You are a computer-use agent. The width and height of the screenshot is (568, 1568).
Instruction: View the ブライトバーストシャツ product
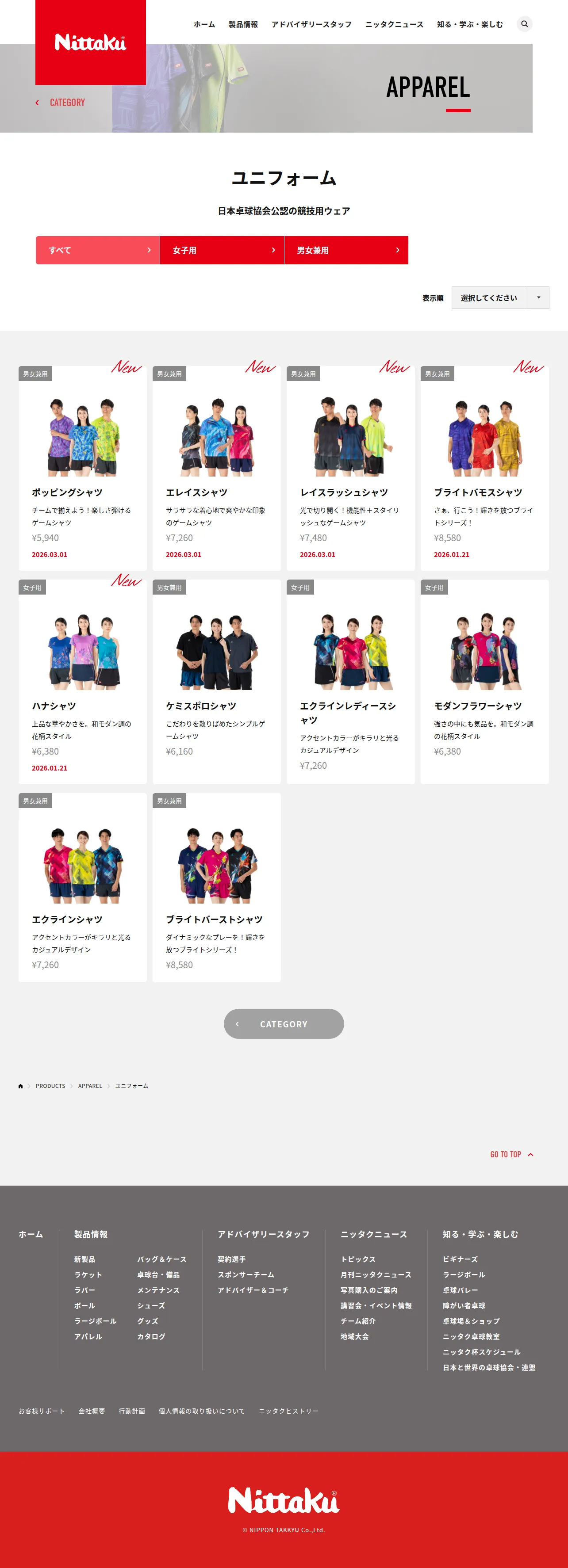[217, 888]
